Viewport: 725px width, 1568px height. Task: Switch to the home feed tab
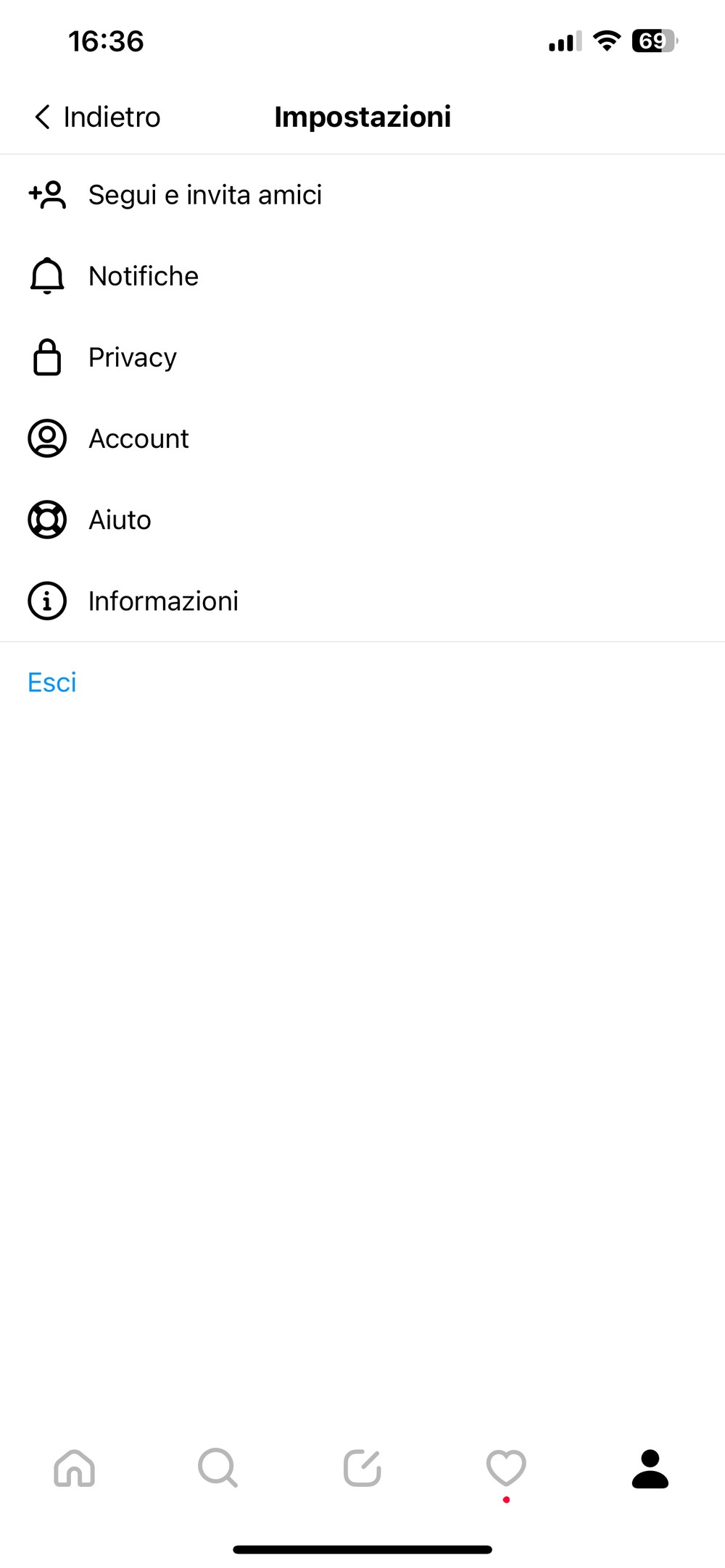pyautogui.click(x=75, y=1468)
